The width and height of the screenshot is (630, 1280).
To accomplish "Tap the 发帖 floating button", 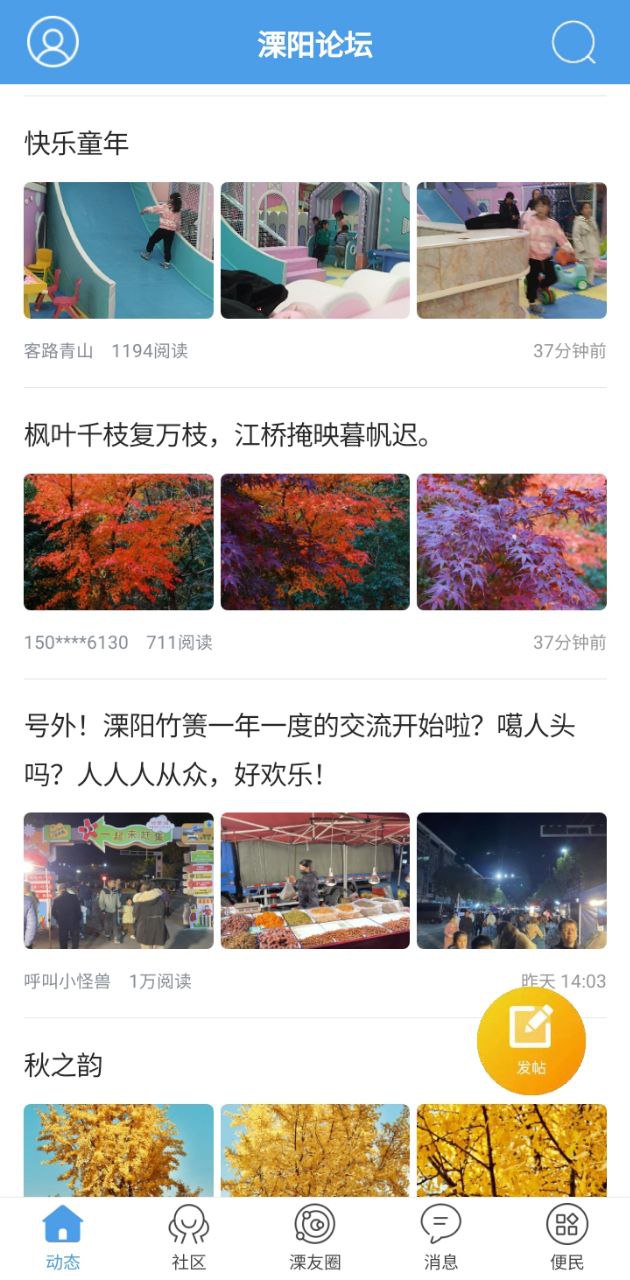I will [531, 1040].
